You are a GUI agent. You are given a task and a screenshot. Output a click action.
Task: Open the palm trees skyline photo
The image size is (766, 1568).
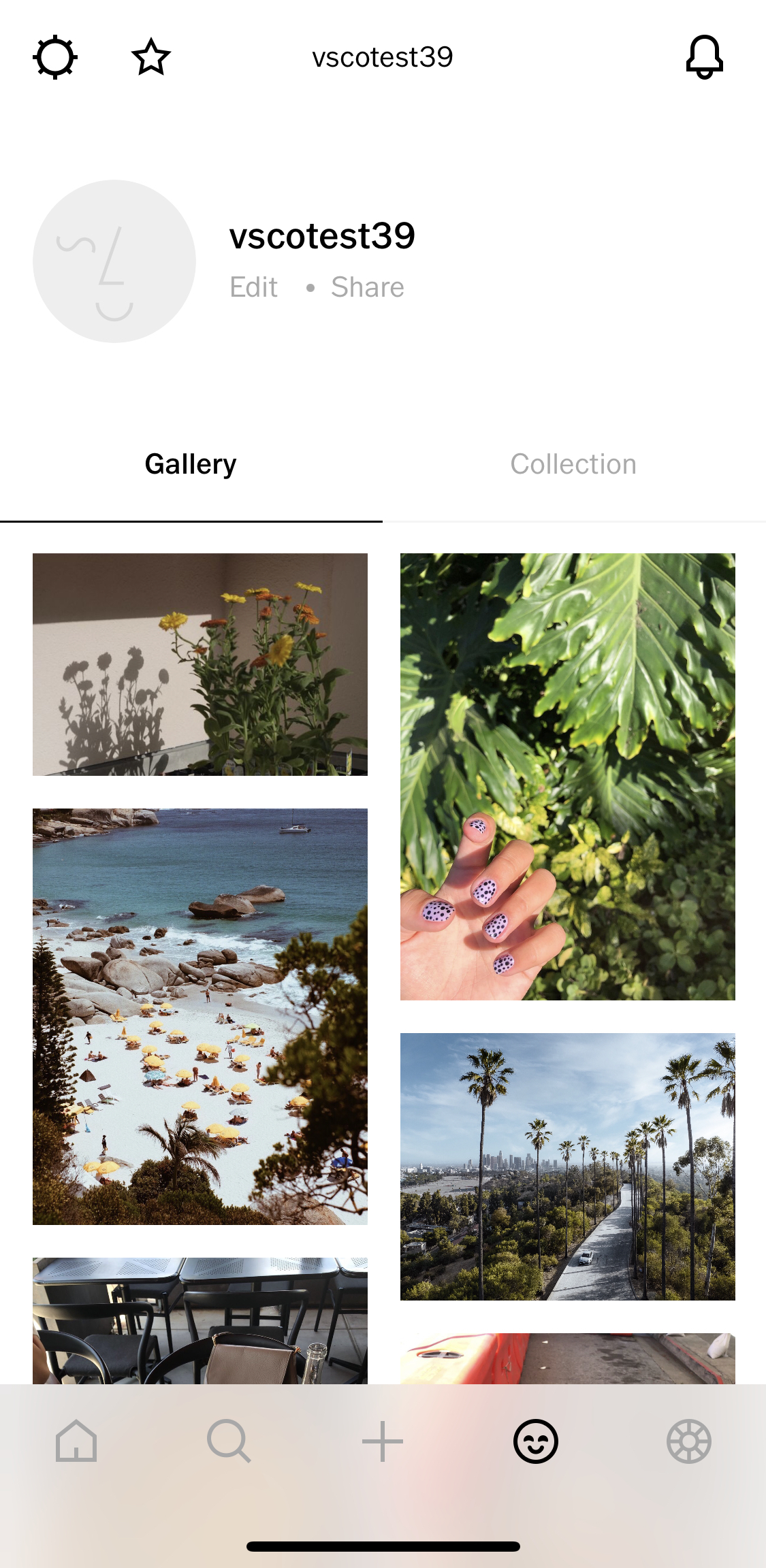pos(567,1166)
